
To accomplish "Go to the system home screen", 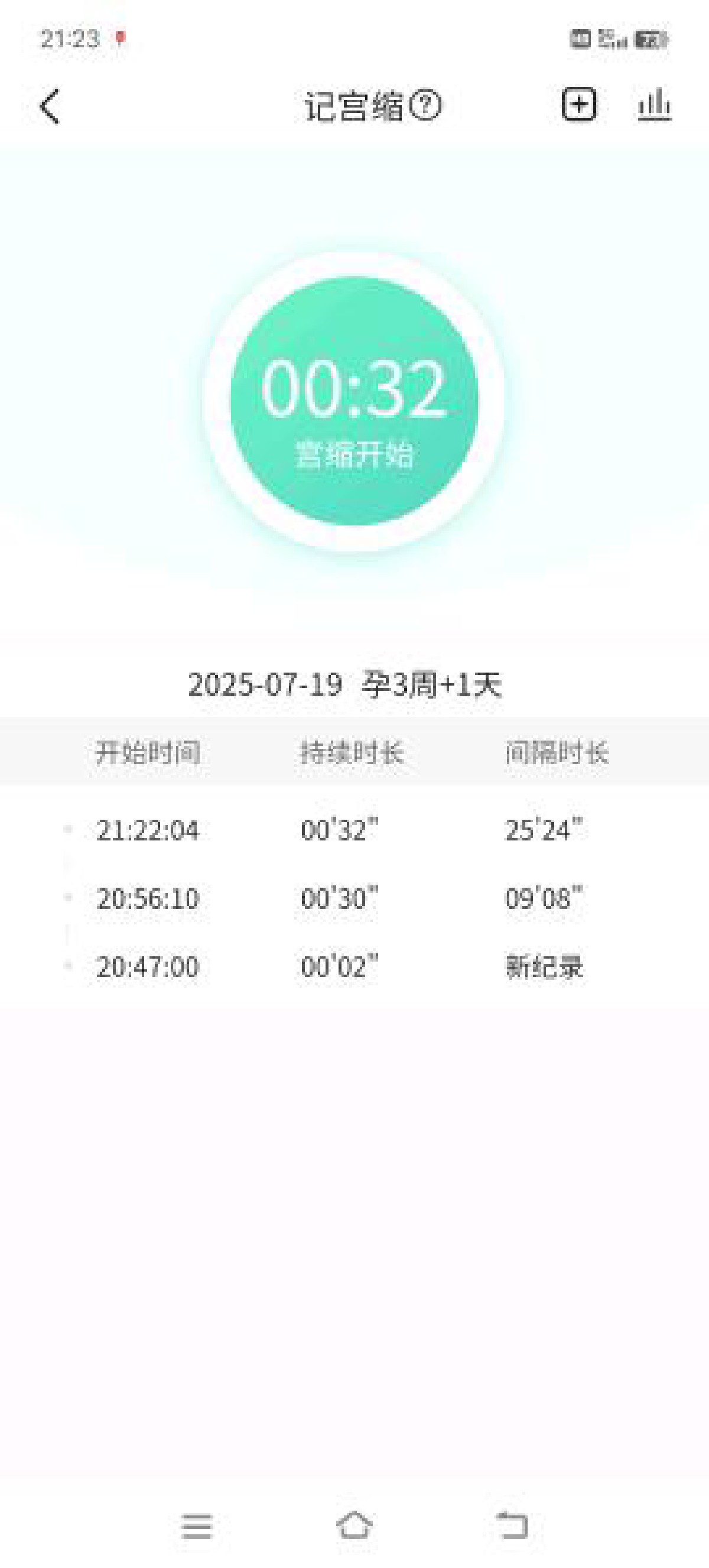I will [354, 1525].
